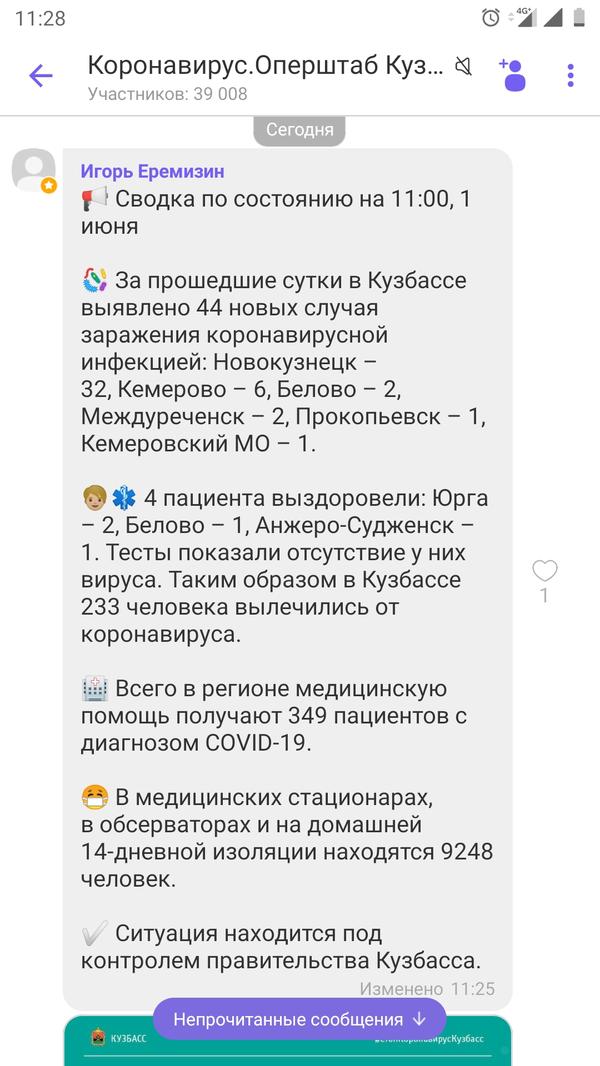Jump to Непрочитанные сообщения
The height and width of the screenshot is (1066, 600).
[x=299, y=1019]
